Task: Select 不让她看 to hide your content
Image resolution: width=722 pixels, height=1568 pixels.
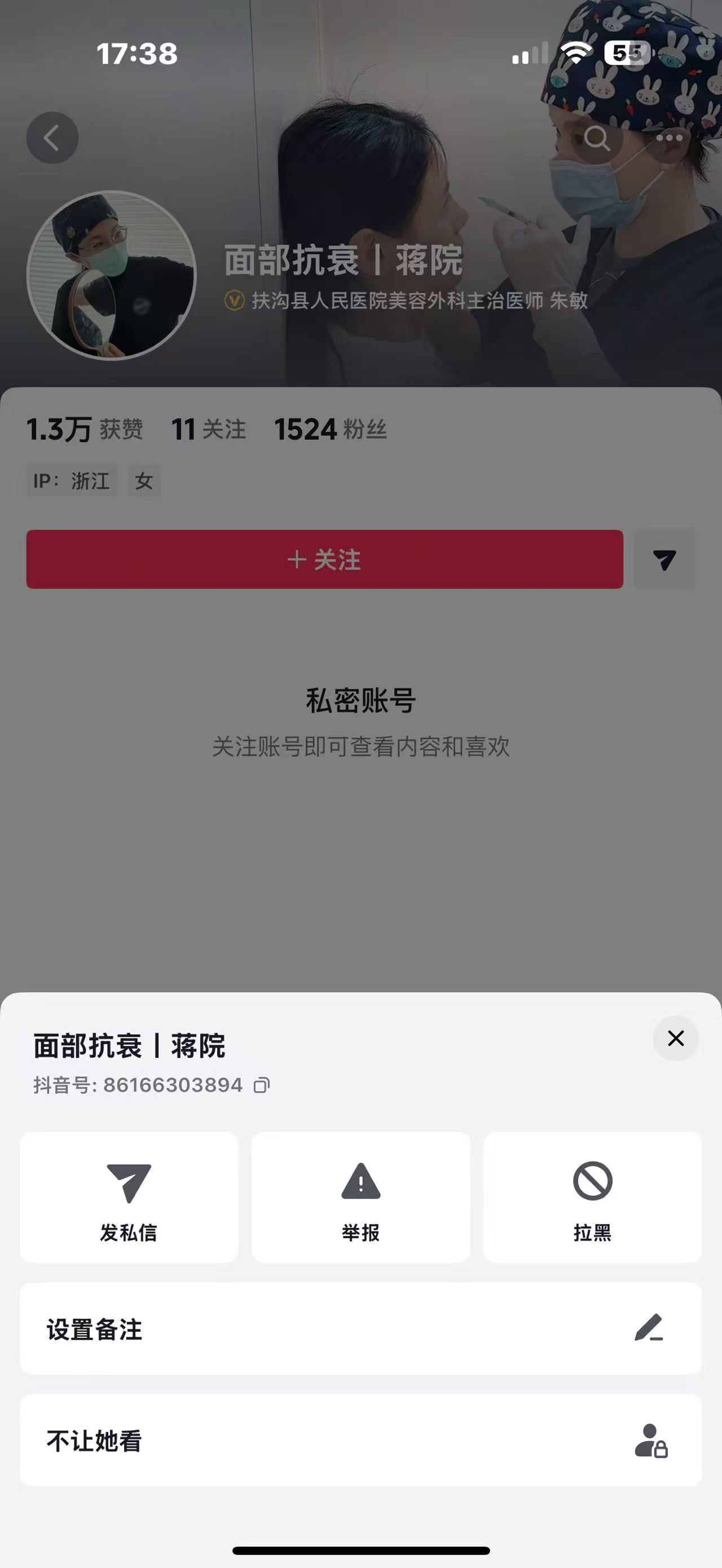Action: pos(361,1440)
